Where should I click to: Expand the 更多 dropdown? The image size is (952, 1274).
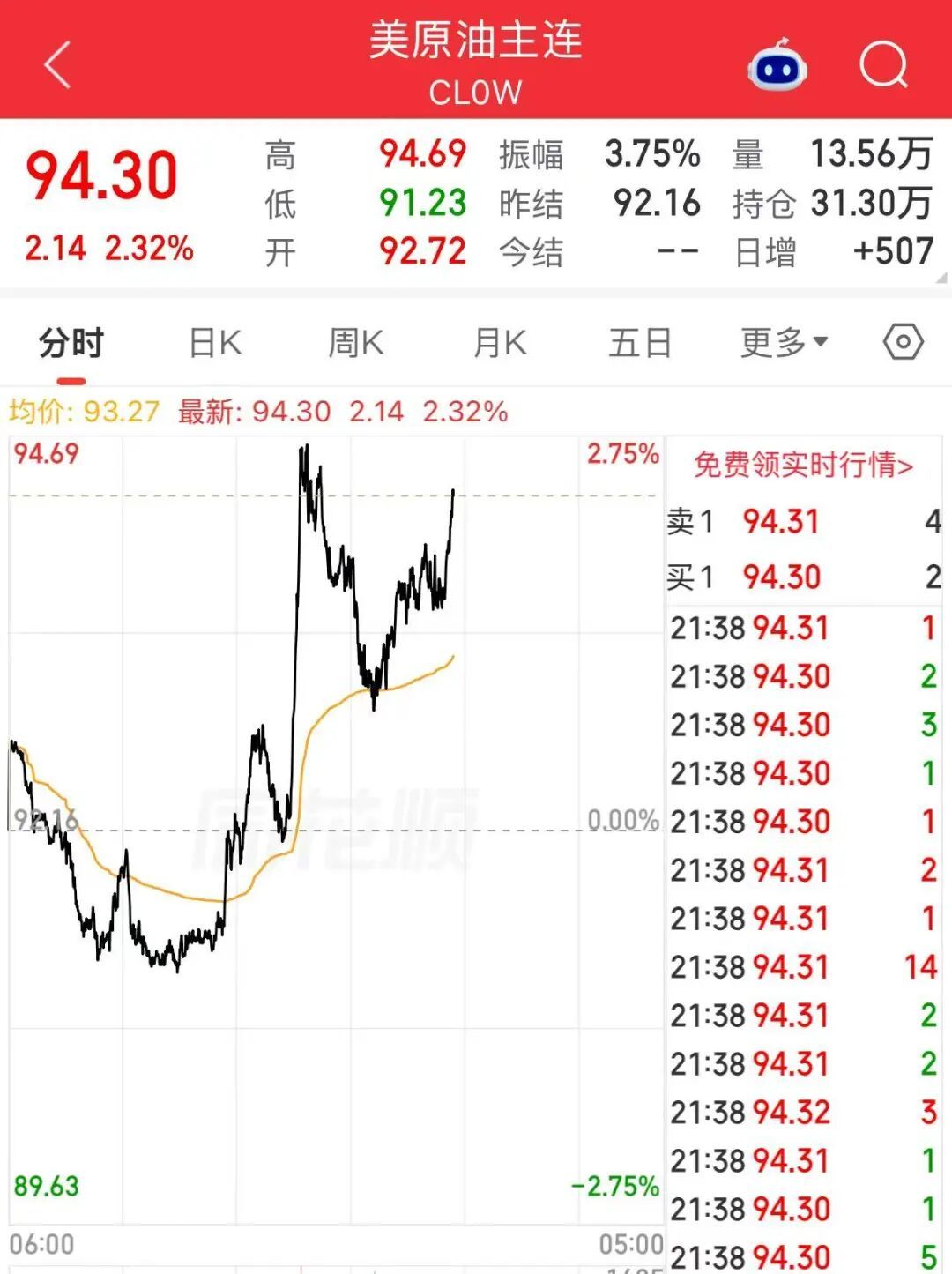tap(784, 342)
